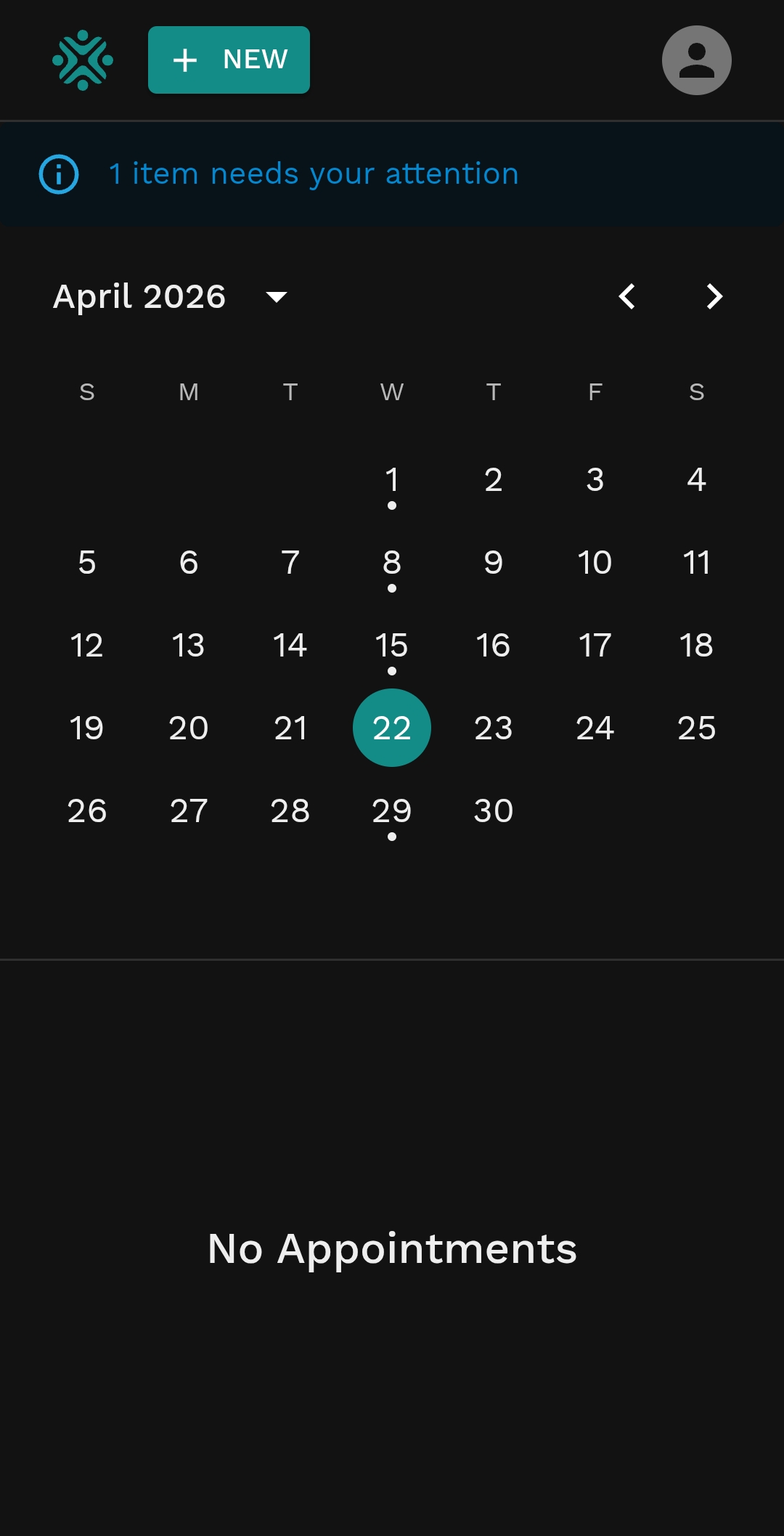Open the '1 item needs your attention' notice
The image size is (784, 1536).
point(314,174)
